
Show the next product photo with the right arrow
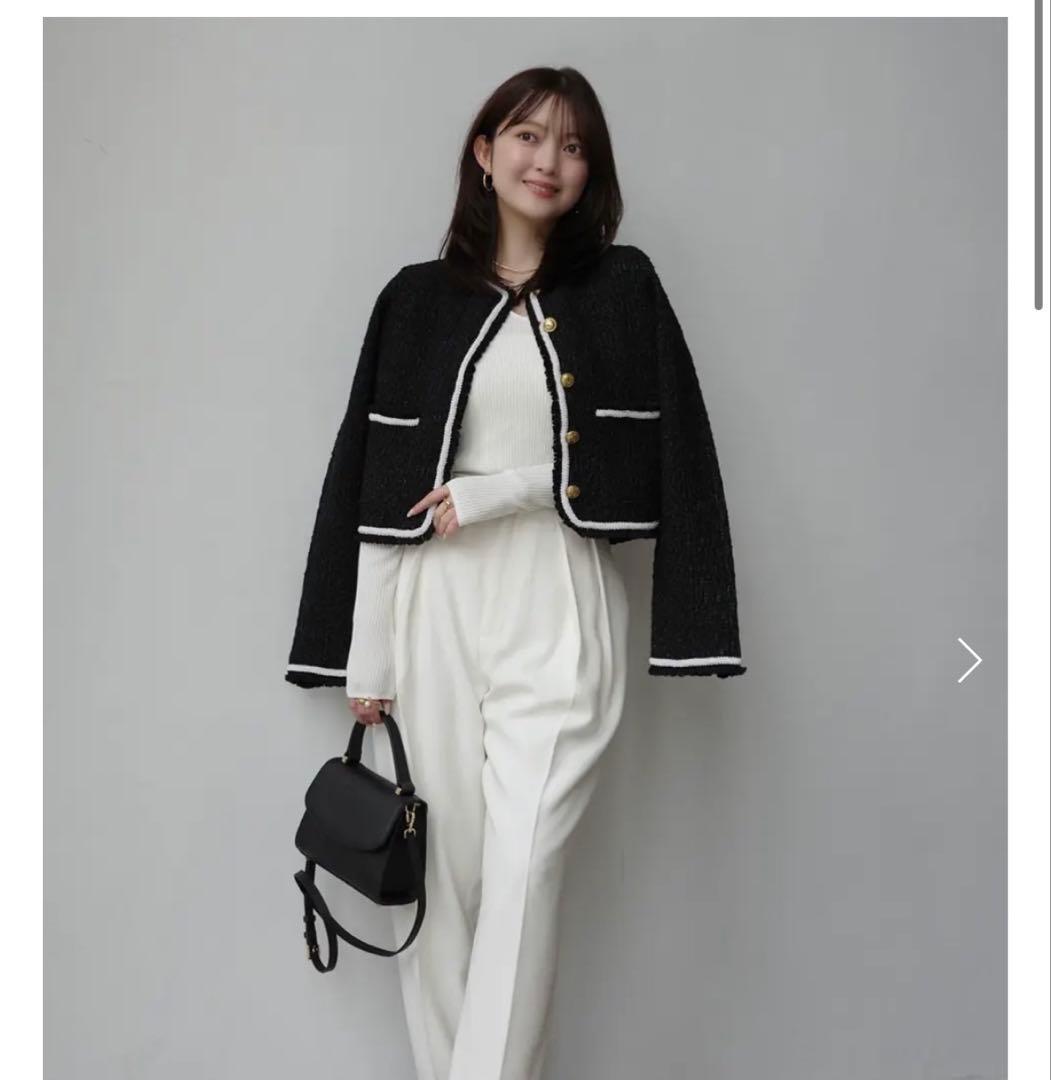tap(969, 660)
